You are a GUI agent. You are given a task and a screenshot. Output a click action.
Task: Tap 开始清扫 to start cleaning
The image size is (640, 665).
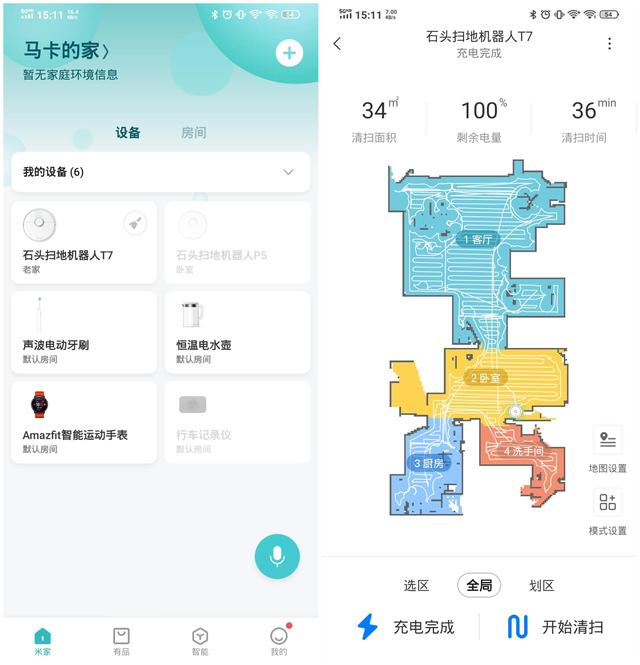tap(556, 627)
